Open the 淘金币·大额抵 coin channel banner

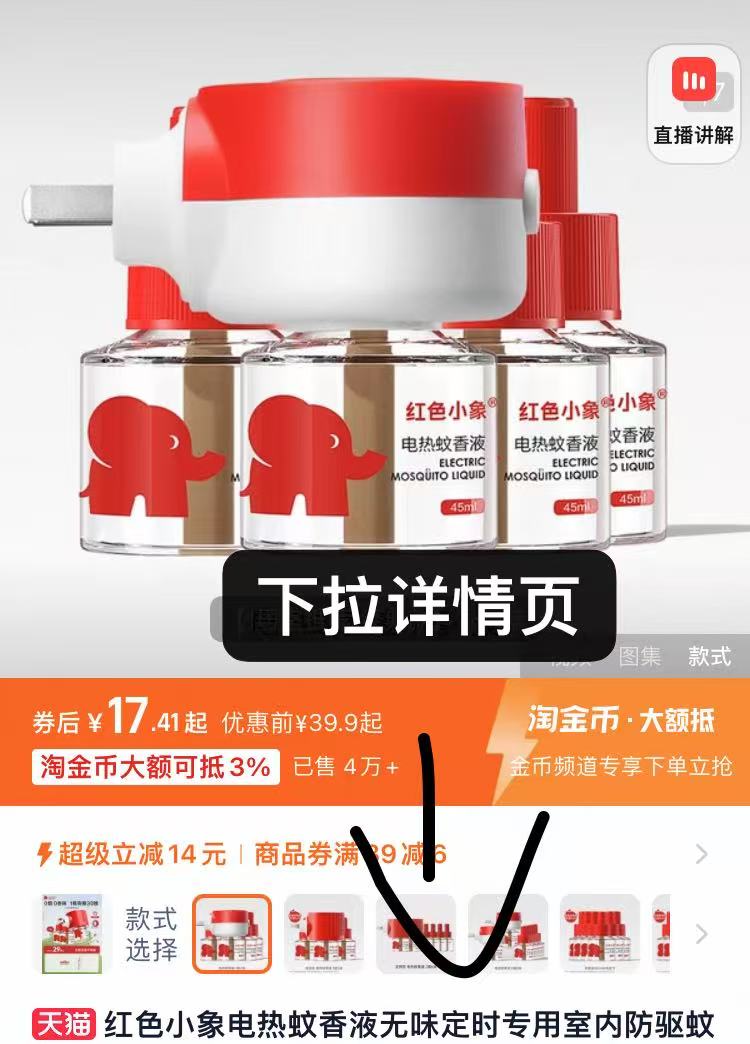click(620, 742)
